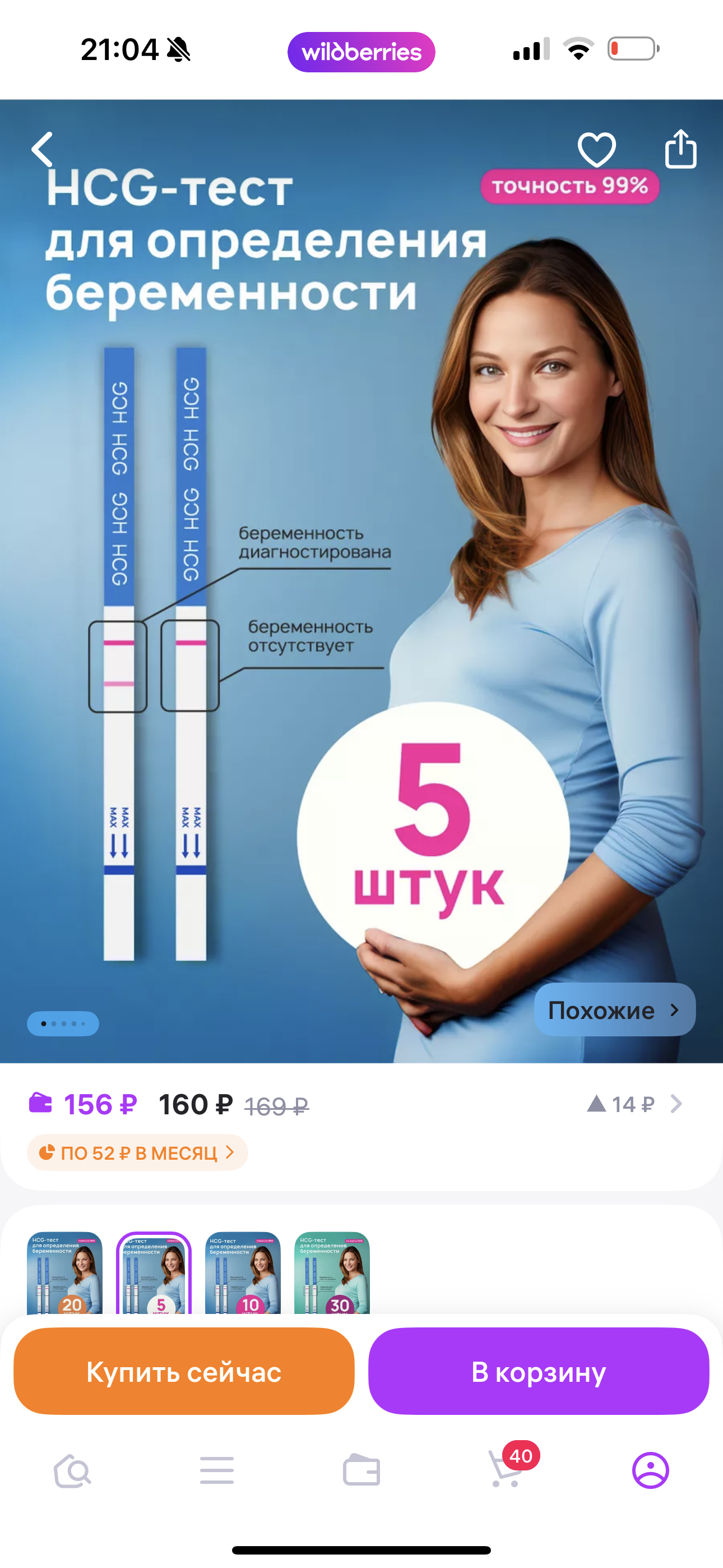This screenshot has width=723, height=1568.
Task: Tap the image carousel dot indicator
Action: click(63, 1023)
